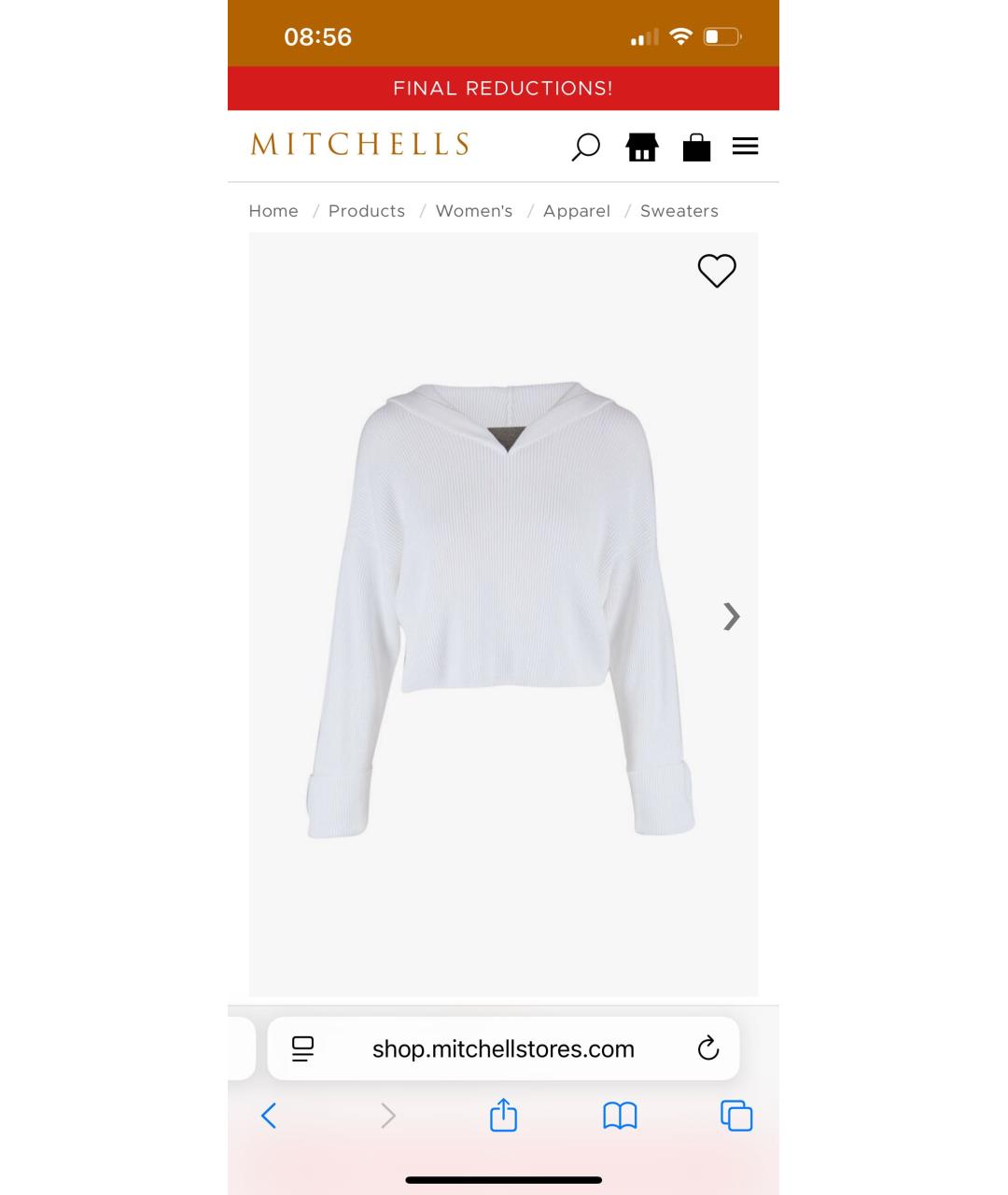Viewport: 1008px width, 1195px height.
Task: Open the search magnifier icon
Action: [x=585, y=147]
